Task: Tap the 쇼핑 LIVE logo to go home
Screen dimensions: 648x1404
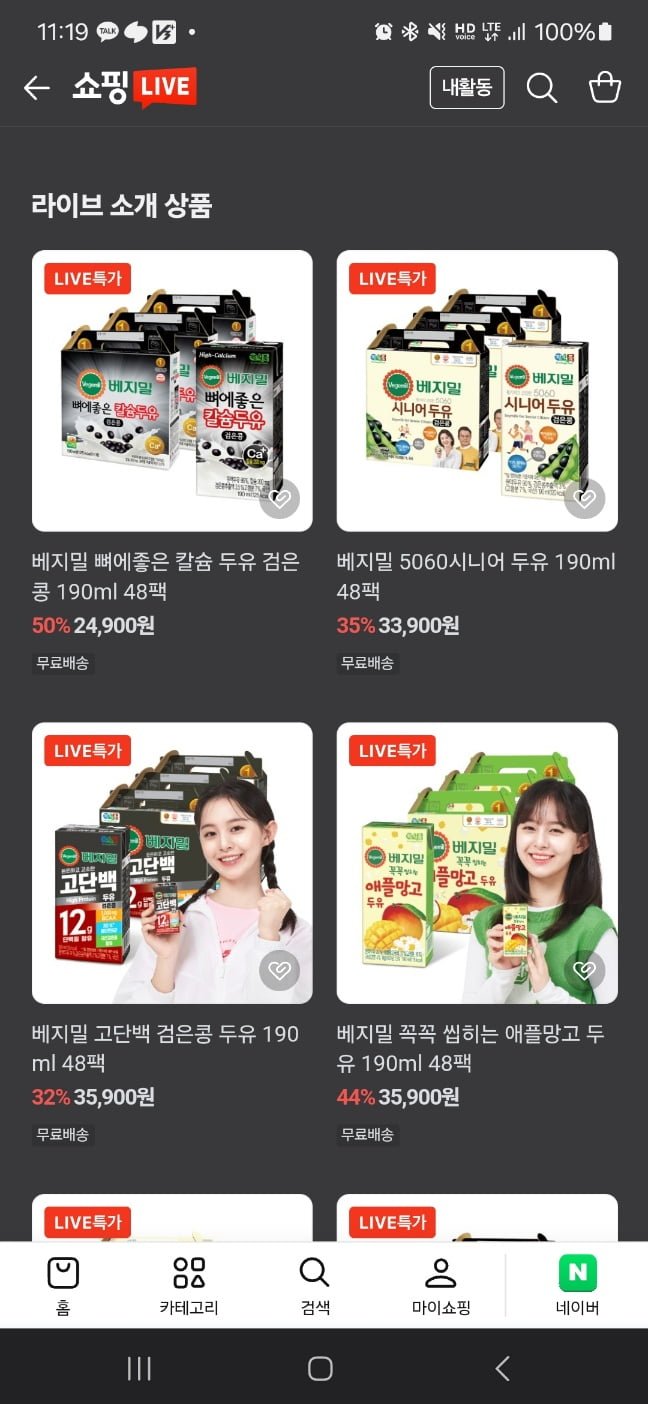Action: coord(134,88)
